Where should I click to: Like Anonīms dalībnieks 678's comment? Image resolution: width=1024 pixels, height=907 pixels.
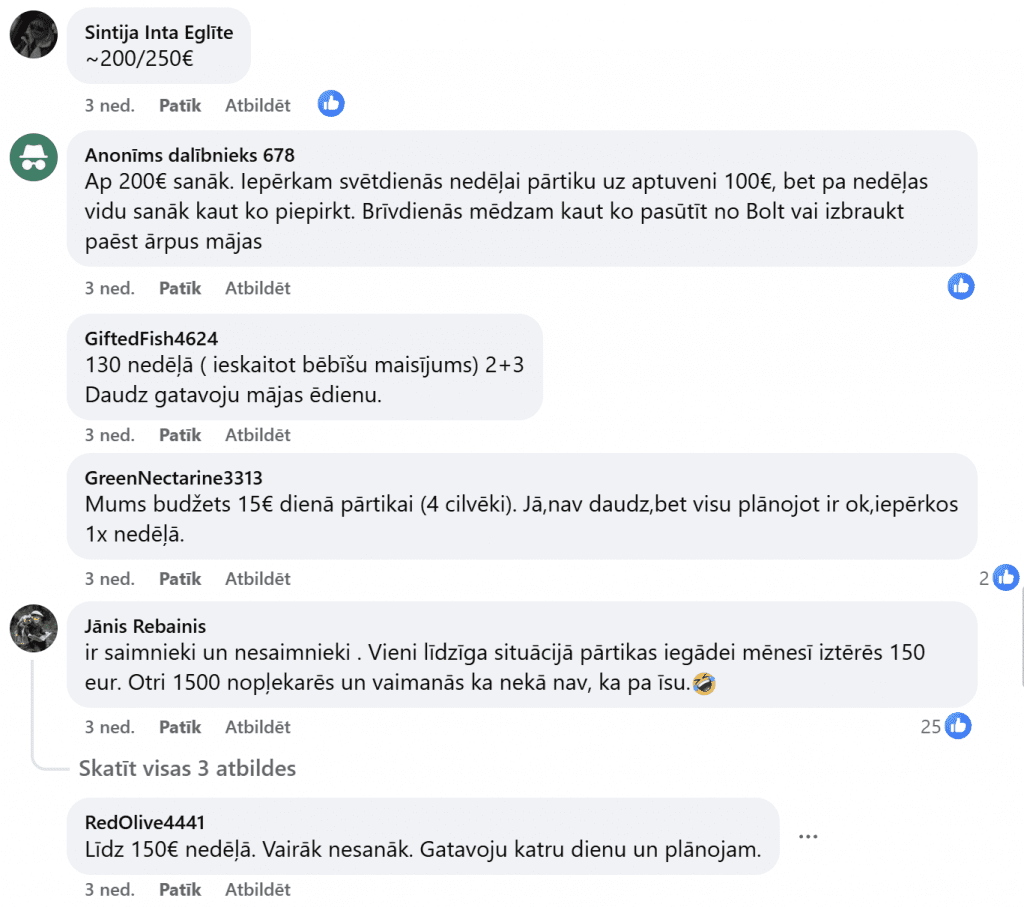(x=180, y=288)
